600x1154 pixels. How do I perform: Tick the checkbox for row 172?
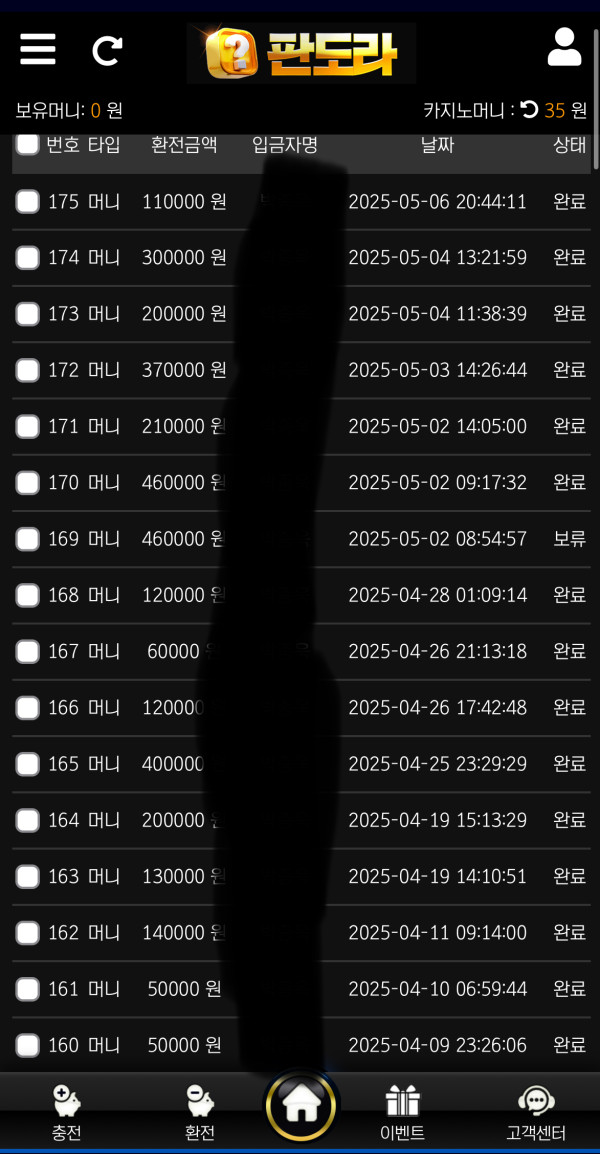[28, 370]
